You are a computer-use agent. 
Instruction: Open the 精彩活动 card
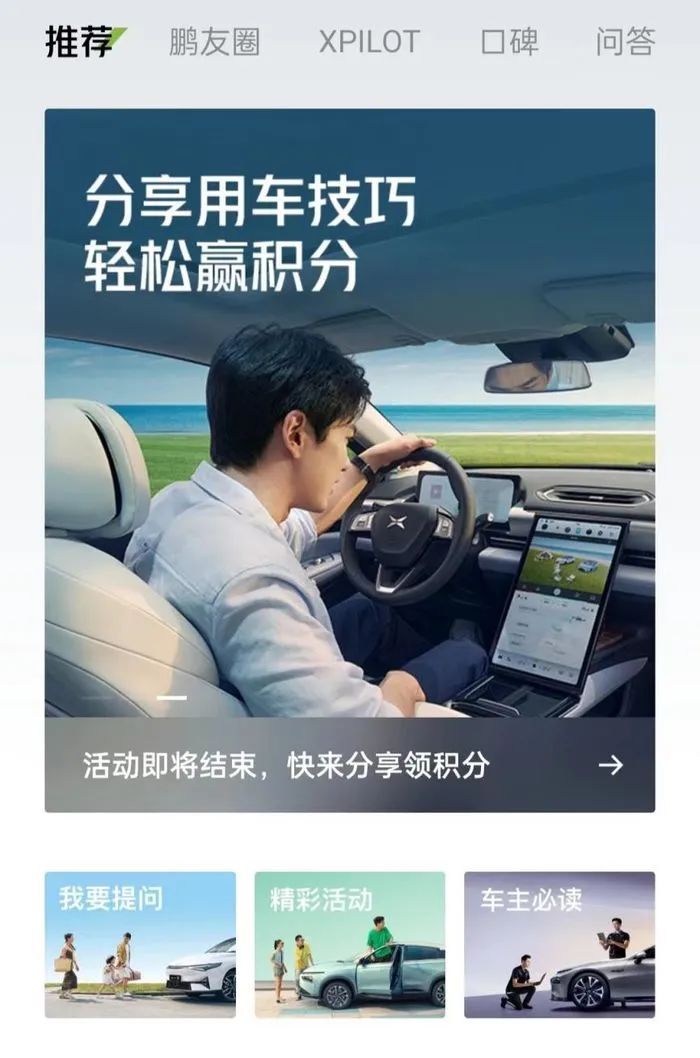coord(349,944)
